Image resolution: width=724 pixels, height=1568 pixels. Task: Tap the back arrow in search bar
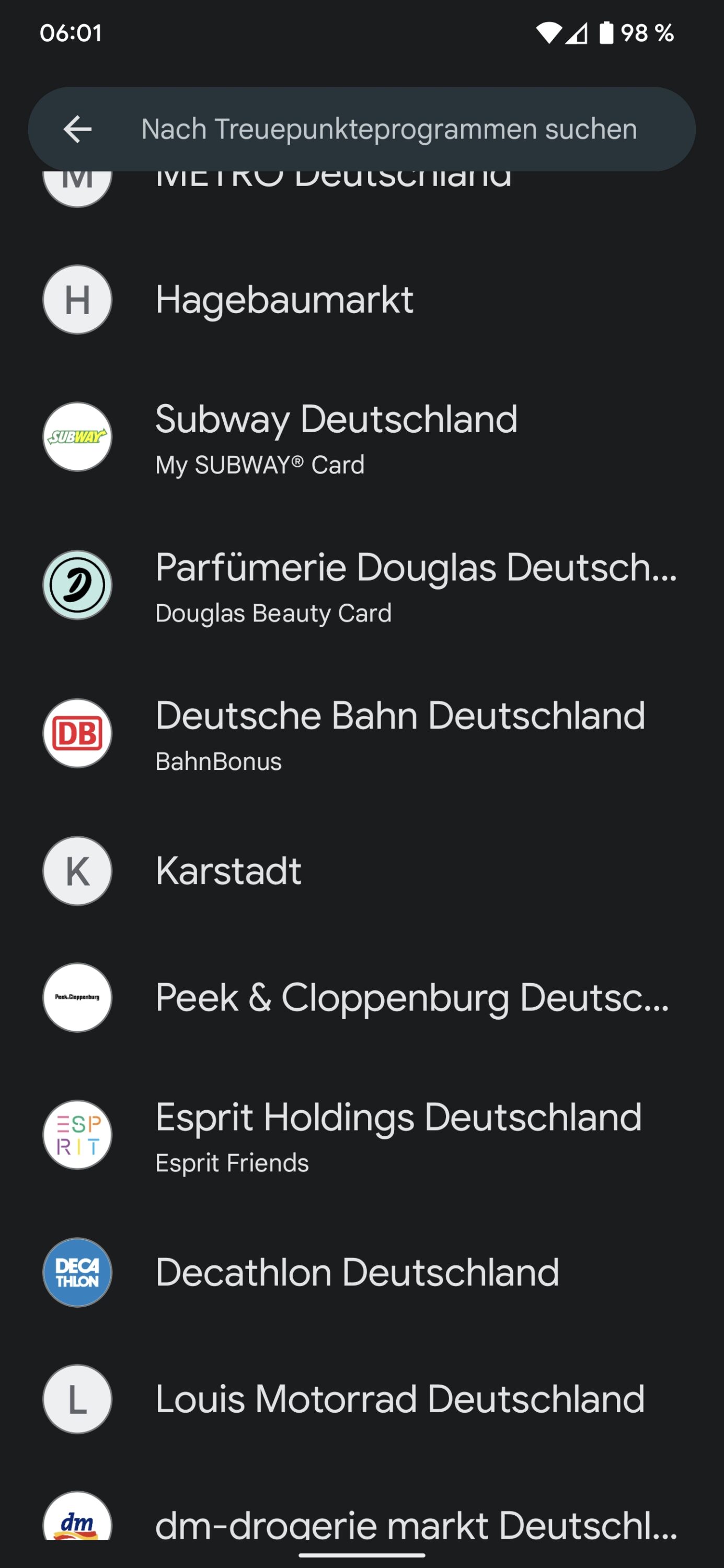tap(77, 129)
